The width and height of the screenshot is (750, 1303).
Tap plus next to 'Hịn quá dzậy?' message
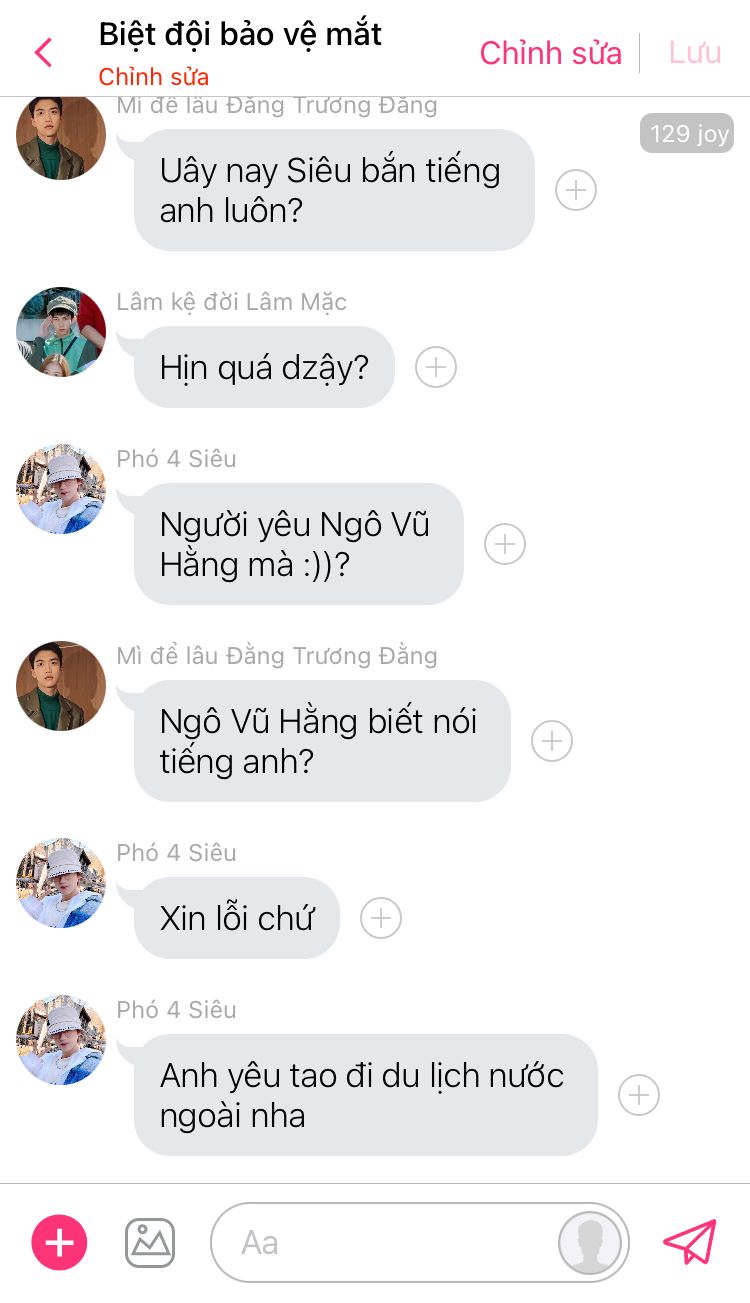436,367
